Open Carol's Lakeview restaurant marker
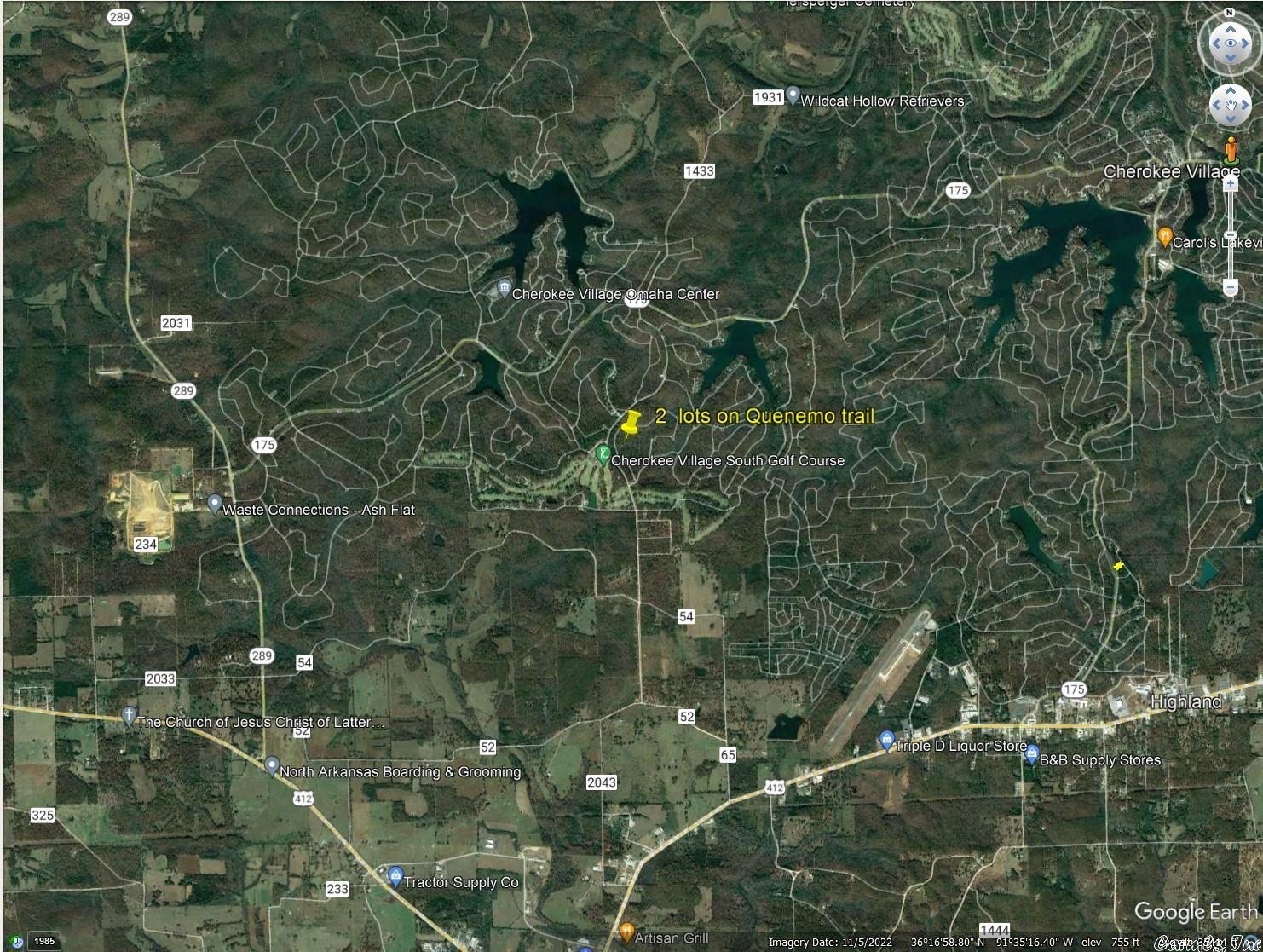Viewport: 1263px width, 952px height. point(1165,236)
